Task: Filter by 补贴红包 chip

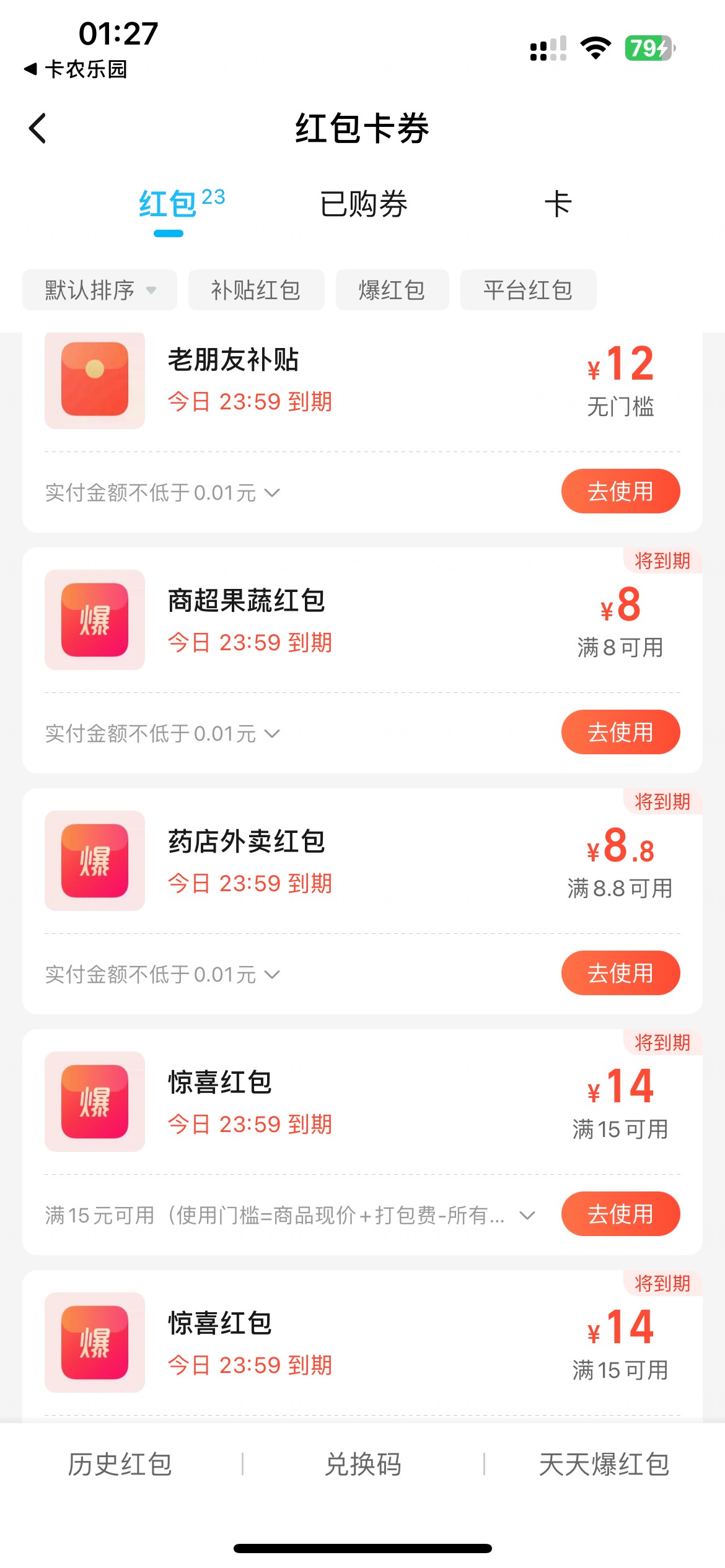Action: (x=256, y=290)
